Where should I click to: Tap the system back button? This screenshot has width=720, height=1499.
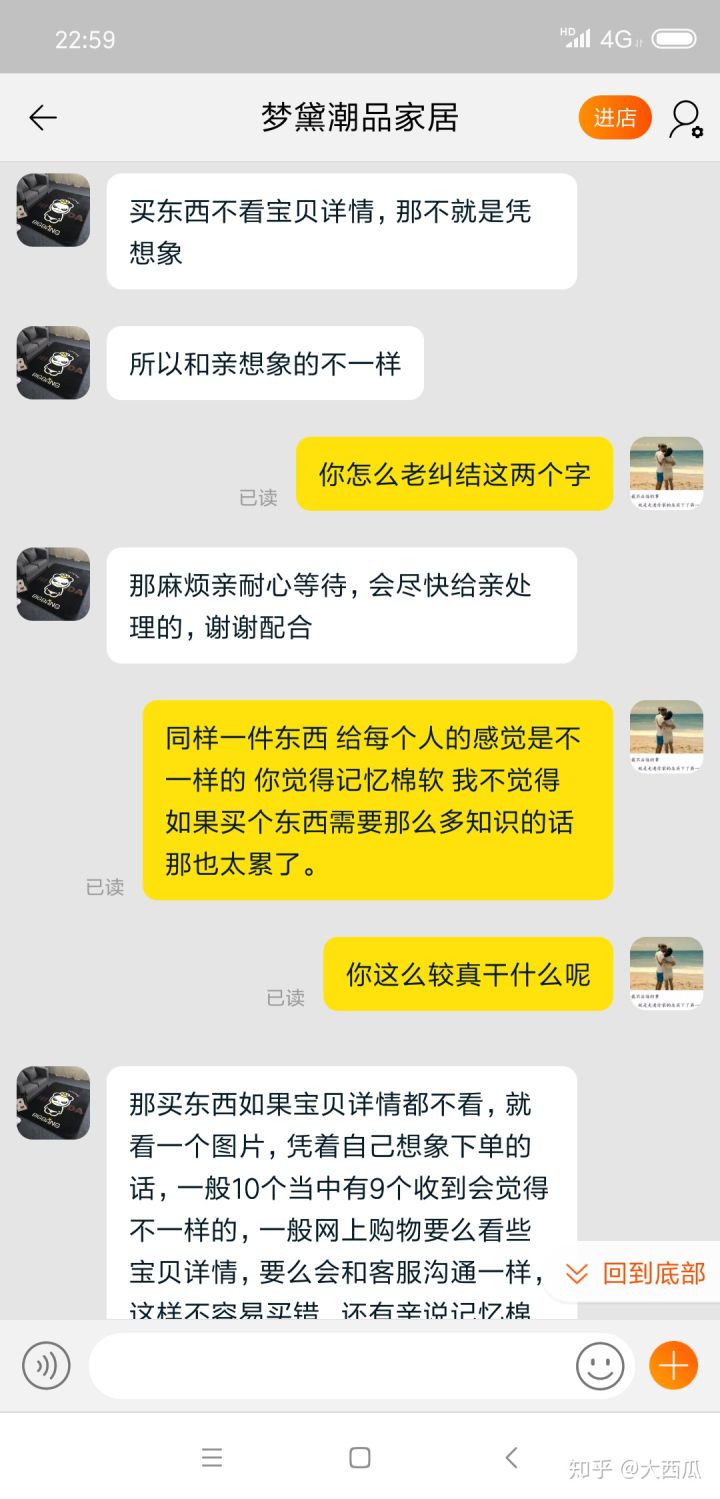(511, 1458)
